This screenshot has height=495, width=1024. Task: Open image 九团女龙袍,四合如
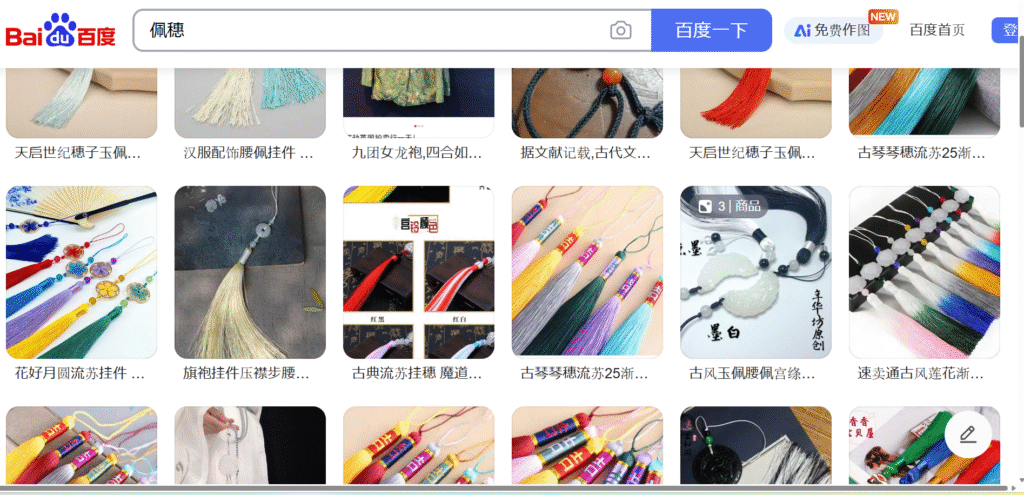(x=418, y=103)
